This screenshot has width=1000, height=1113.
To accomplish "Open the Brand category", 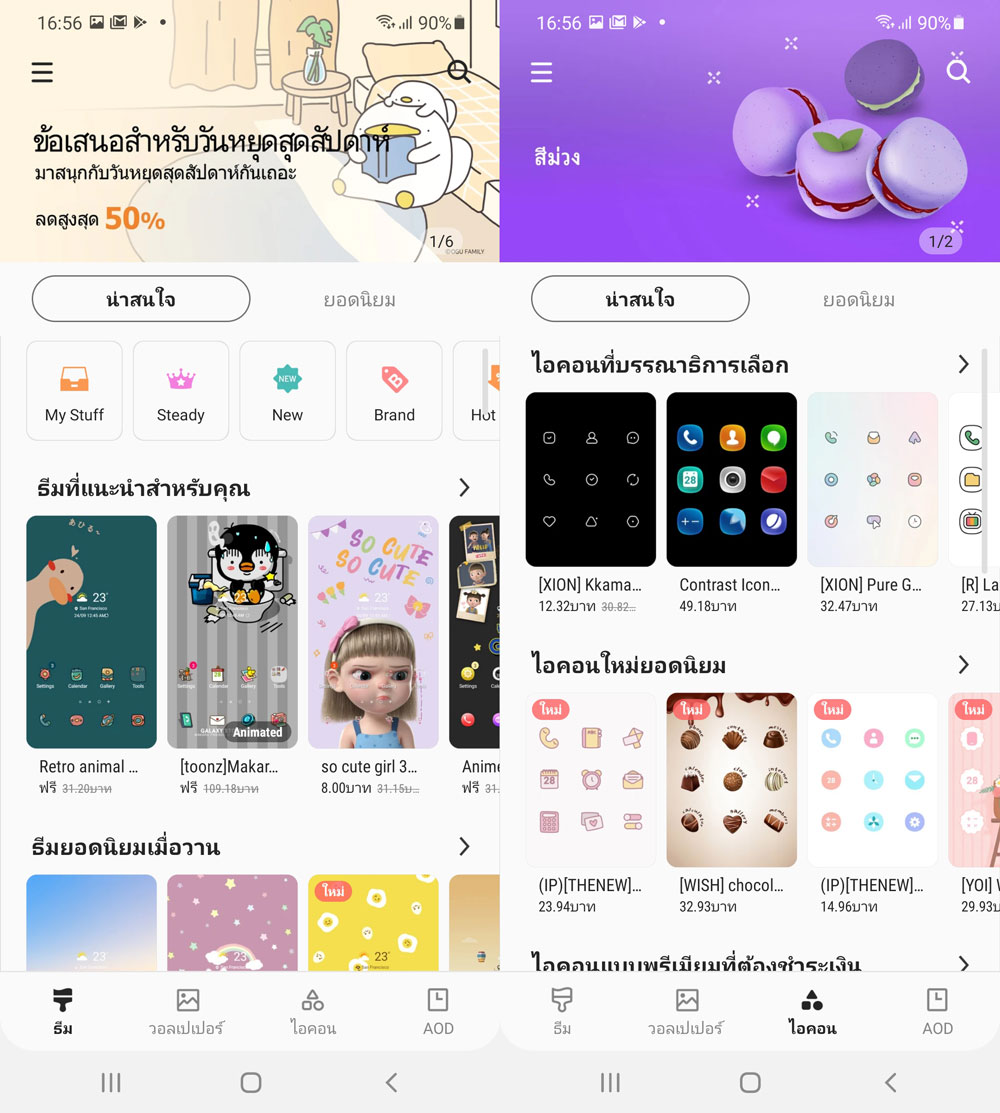I will coord(394,391).
